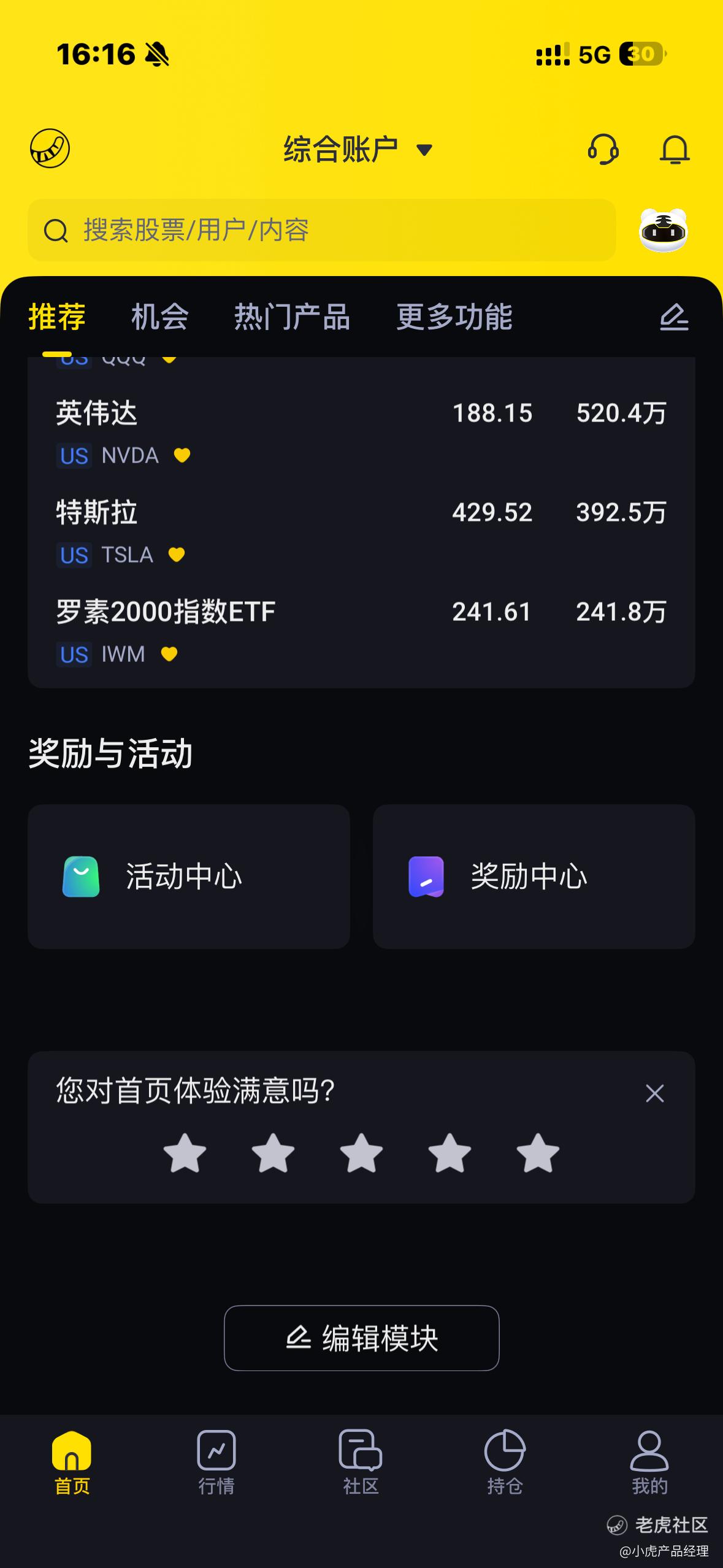The width and height of the screenshot is (723, 1568).
Task: Tap the search box for stocks/users/content
Action: [321, 231]
